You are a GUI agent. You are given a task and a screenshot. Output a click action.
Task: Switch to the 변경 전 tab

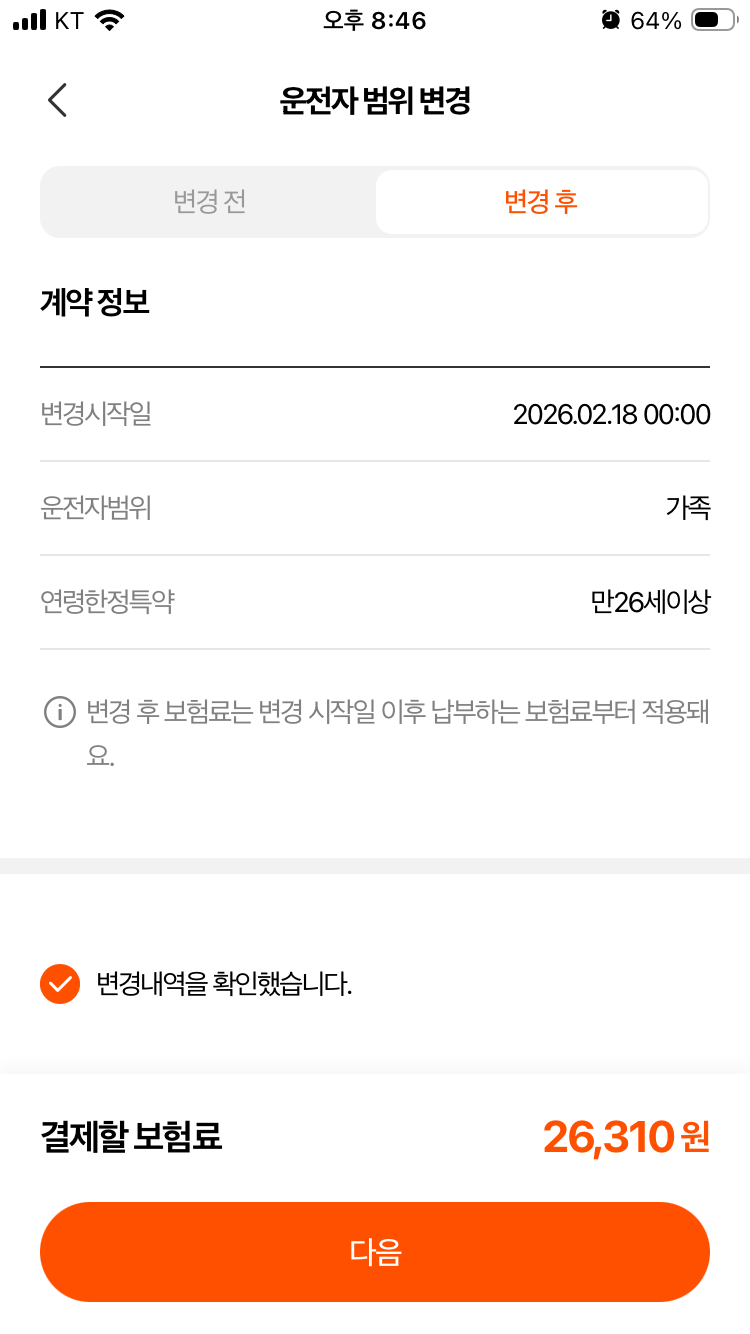click(x=208, y=202)
